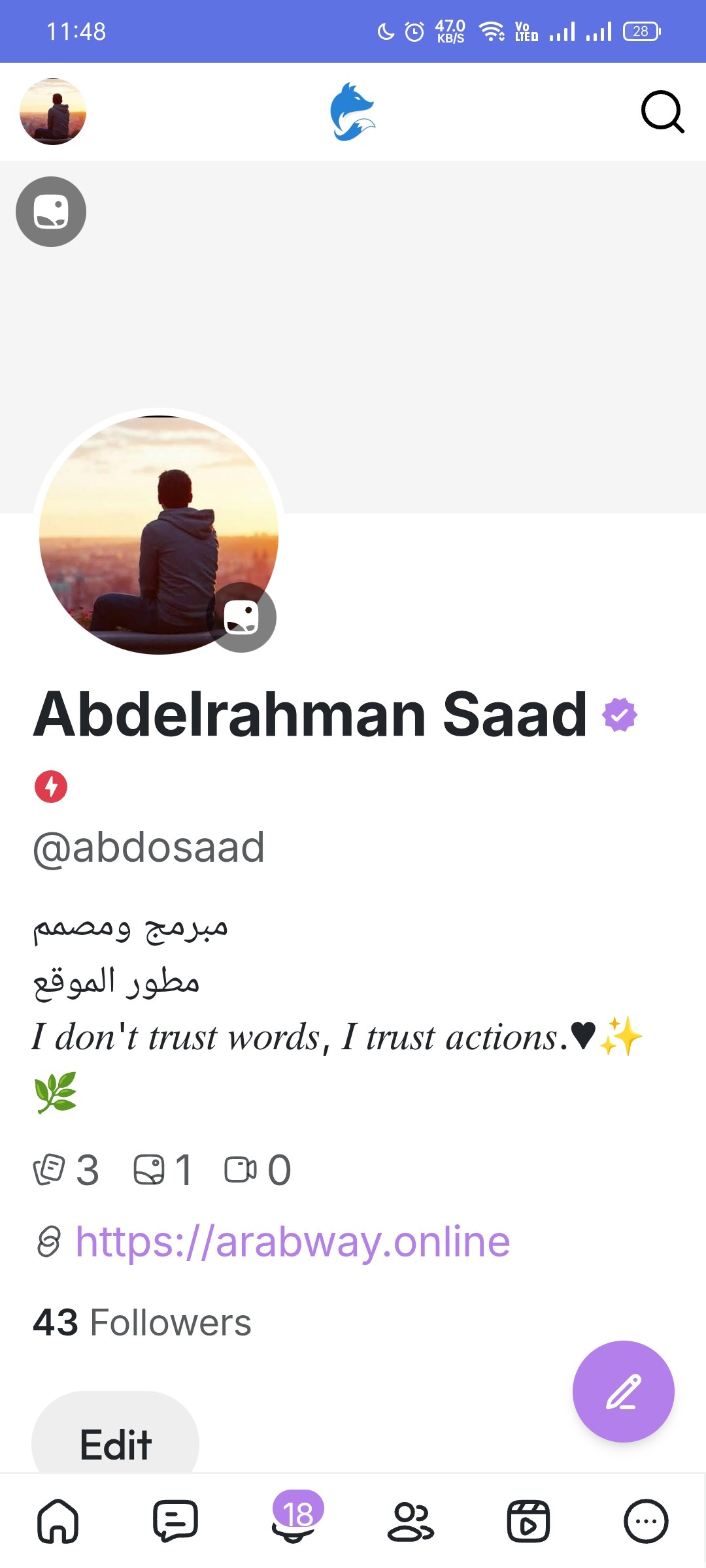This screenshot has width=706, height=1568.
Task: Open the search magnifier icon
Action: (x=662, y=112)
